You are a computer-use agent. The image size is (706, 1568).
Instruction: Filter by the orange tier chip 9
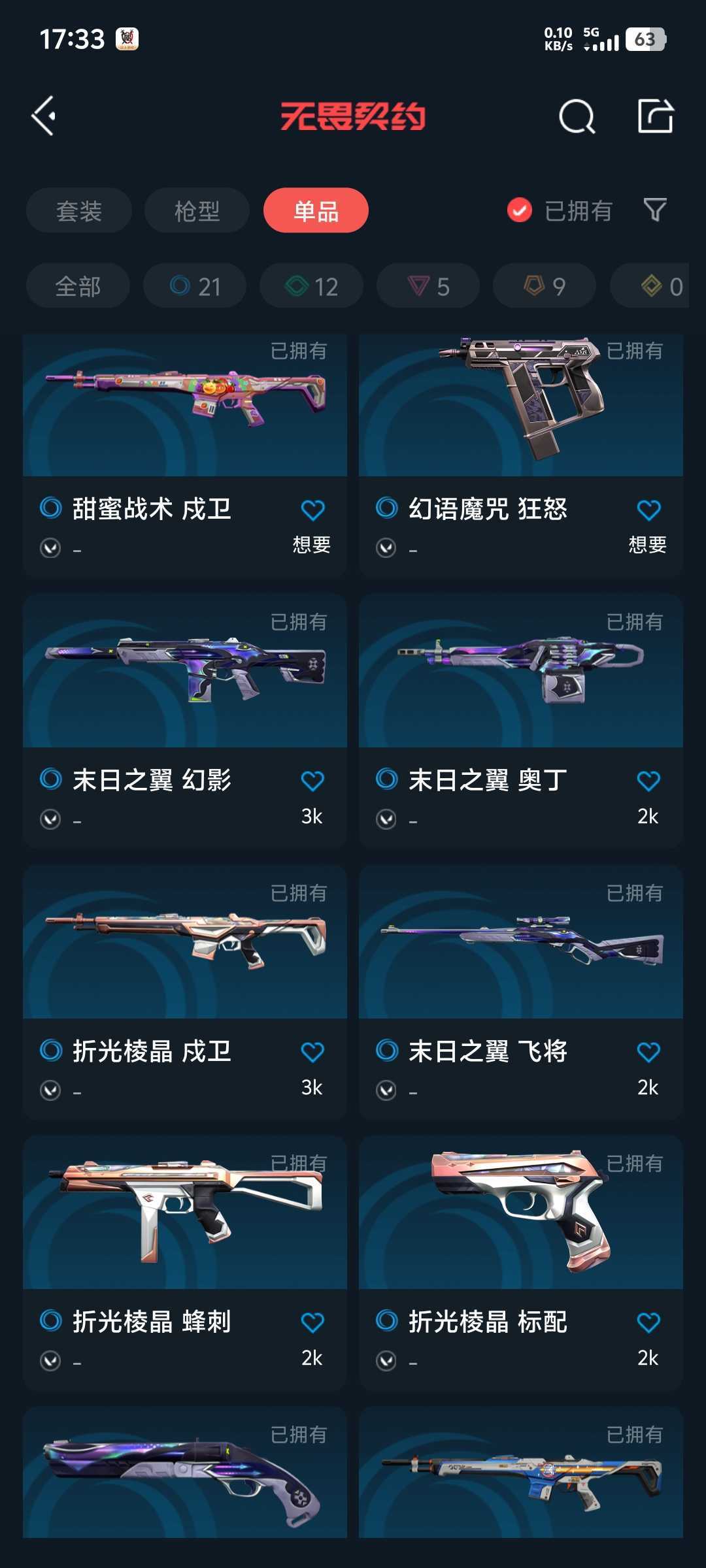(x=545, y=286)
